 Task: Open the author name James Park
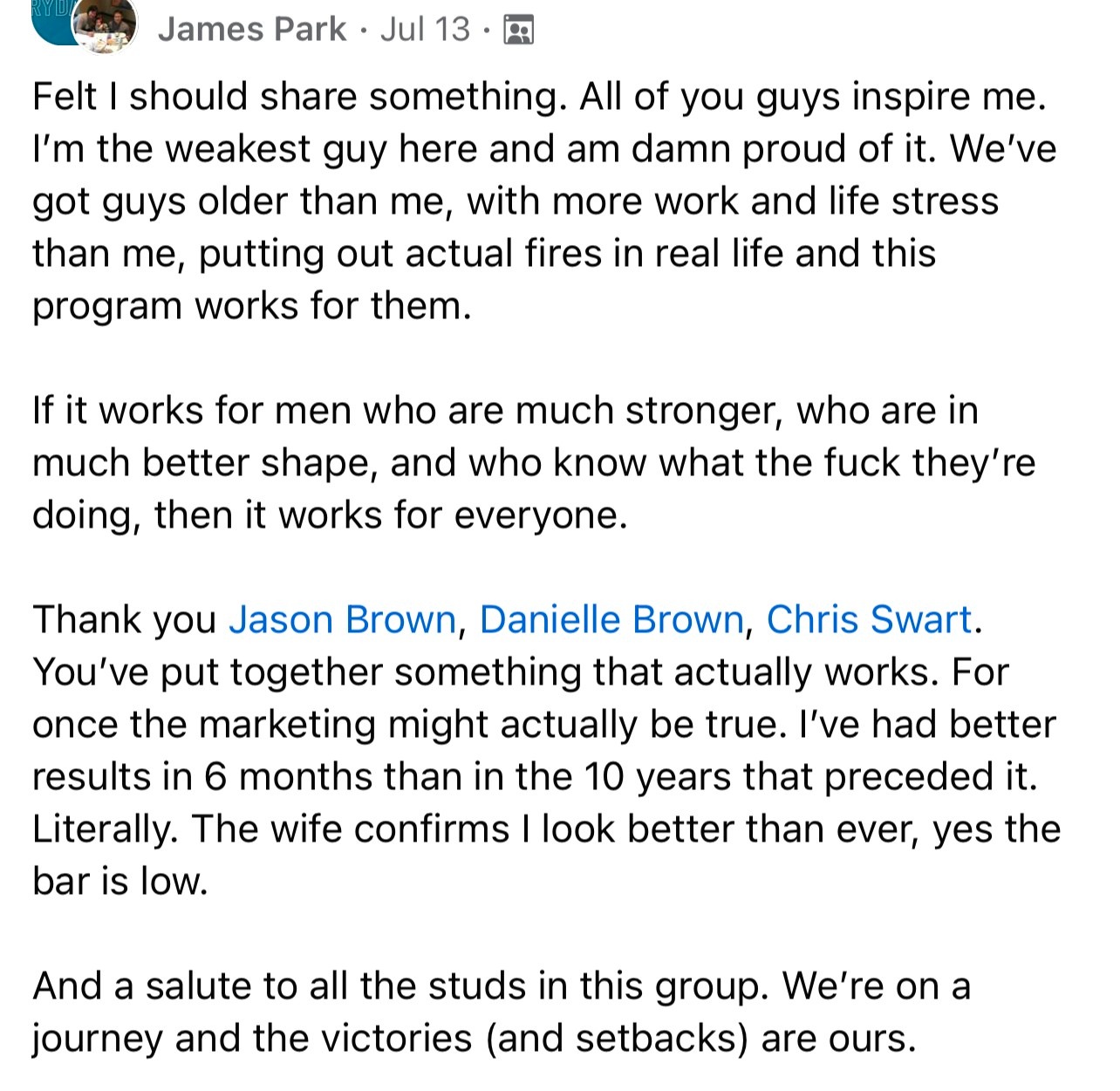click(x=252, y=30)
